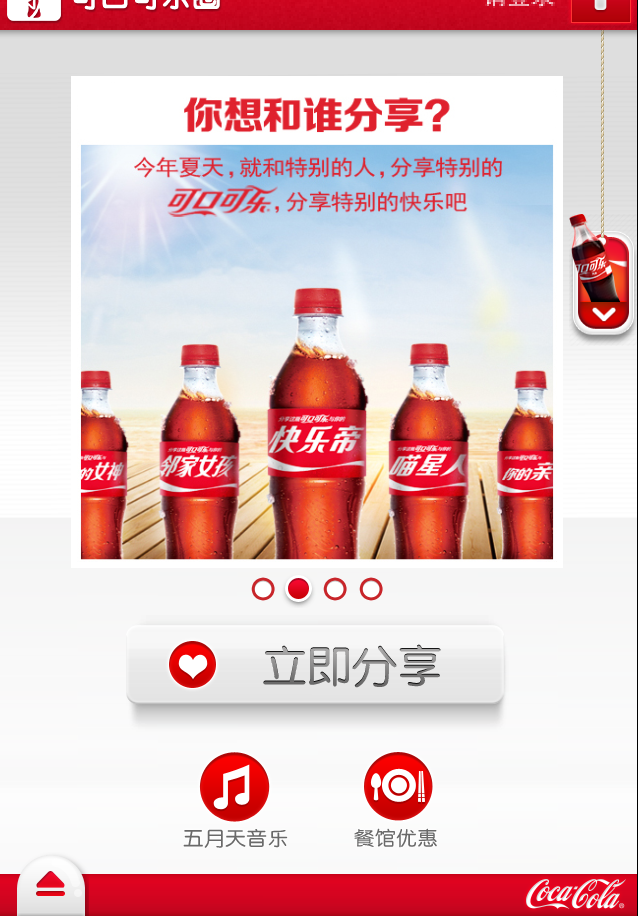The height and width of the screenshot is (916, 638).
Task: Open 五月天音乐 music section
Action: [235, 787]
